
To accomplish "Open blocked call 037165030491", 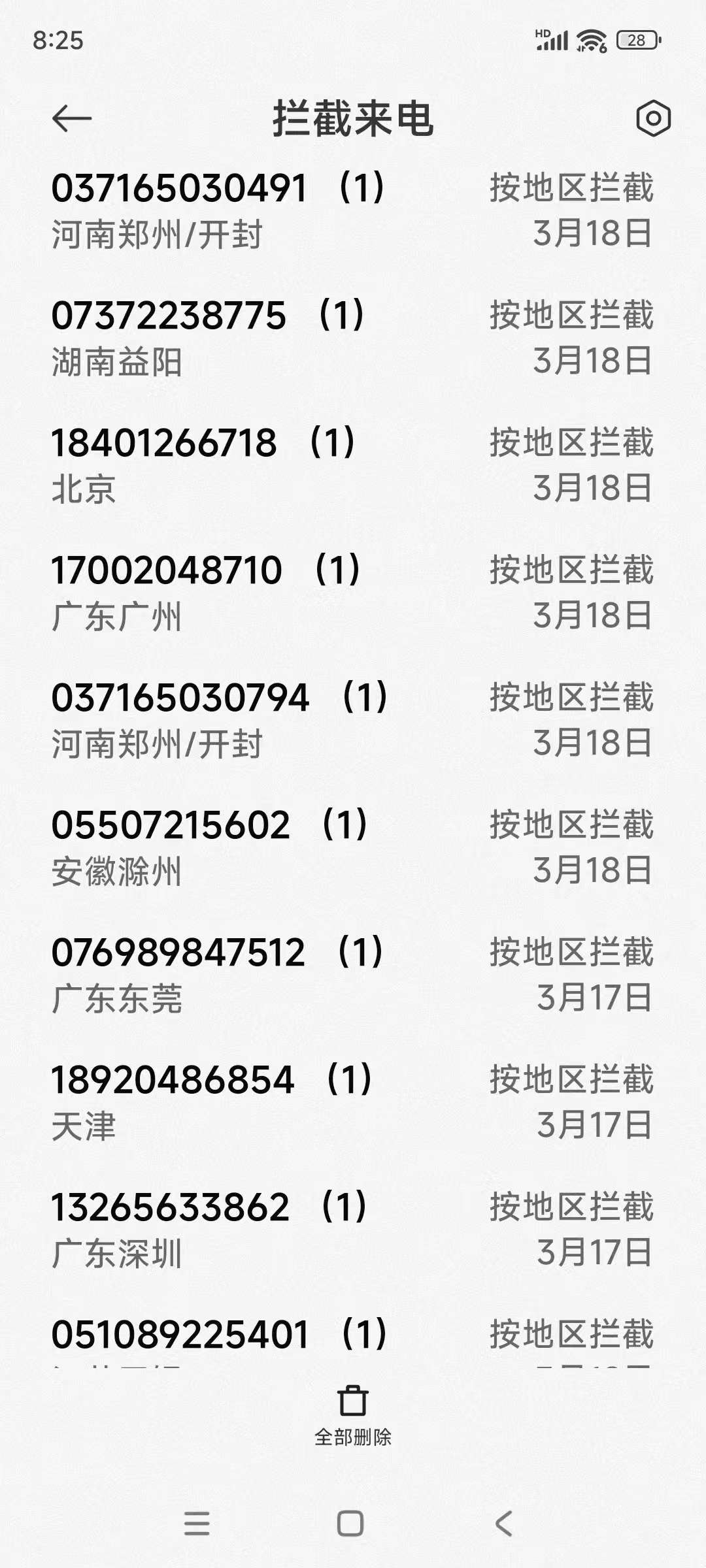I will coord(353,210).
